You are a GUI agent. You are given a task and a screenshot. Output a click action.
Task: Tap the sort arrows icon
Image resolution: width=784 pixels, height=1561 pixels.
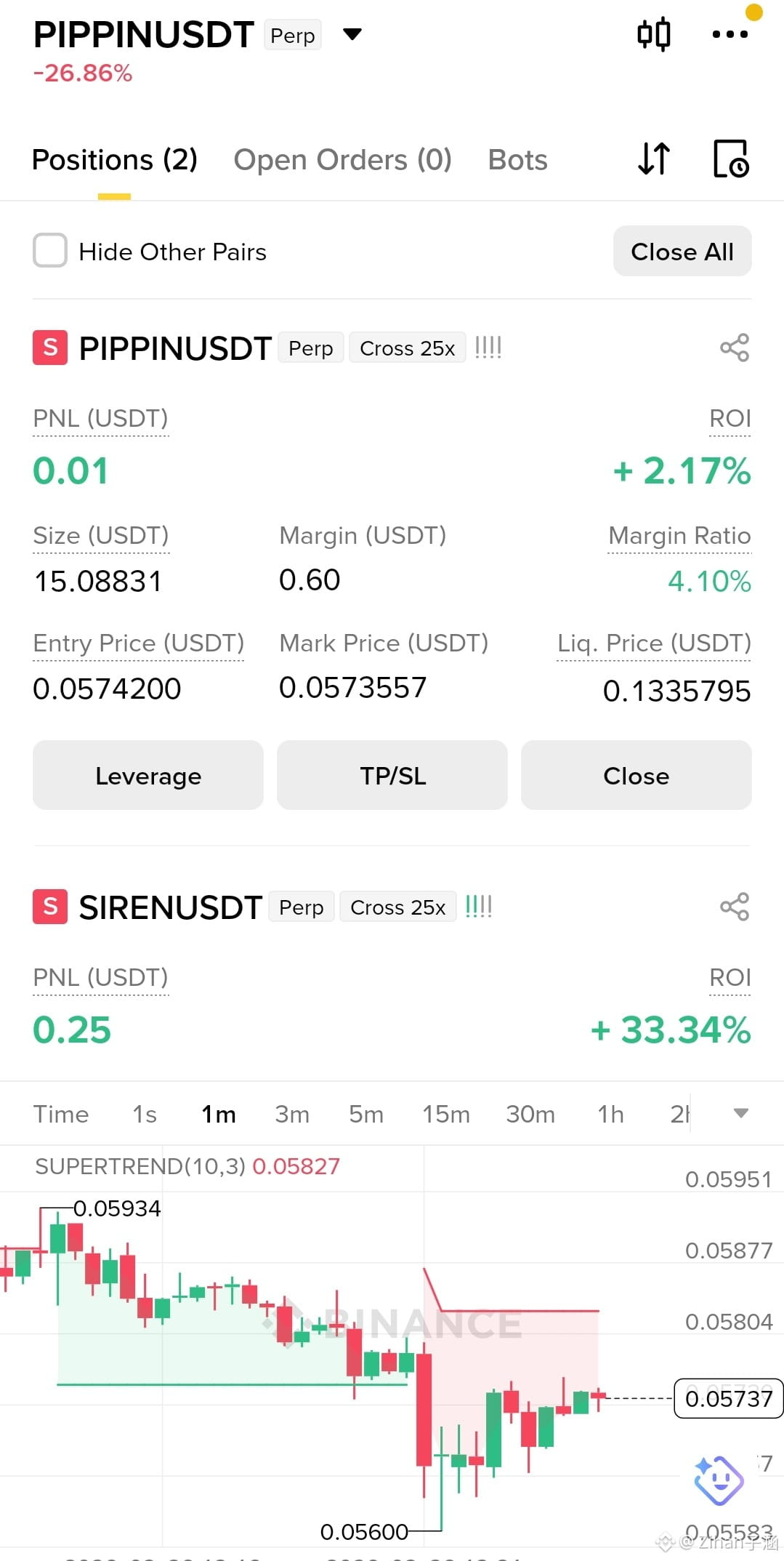coord(654,159)
